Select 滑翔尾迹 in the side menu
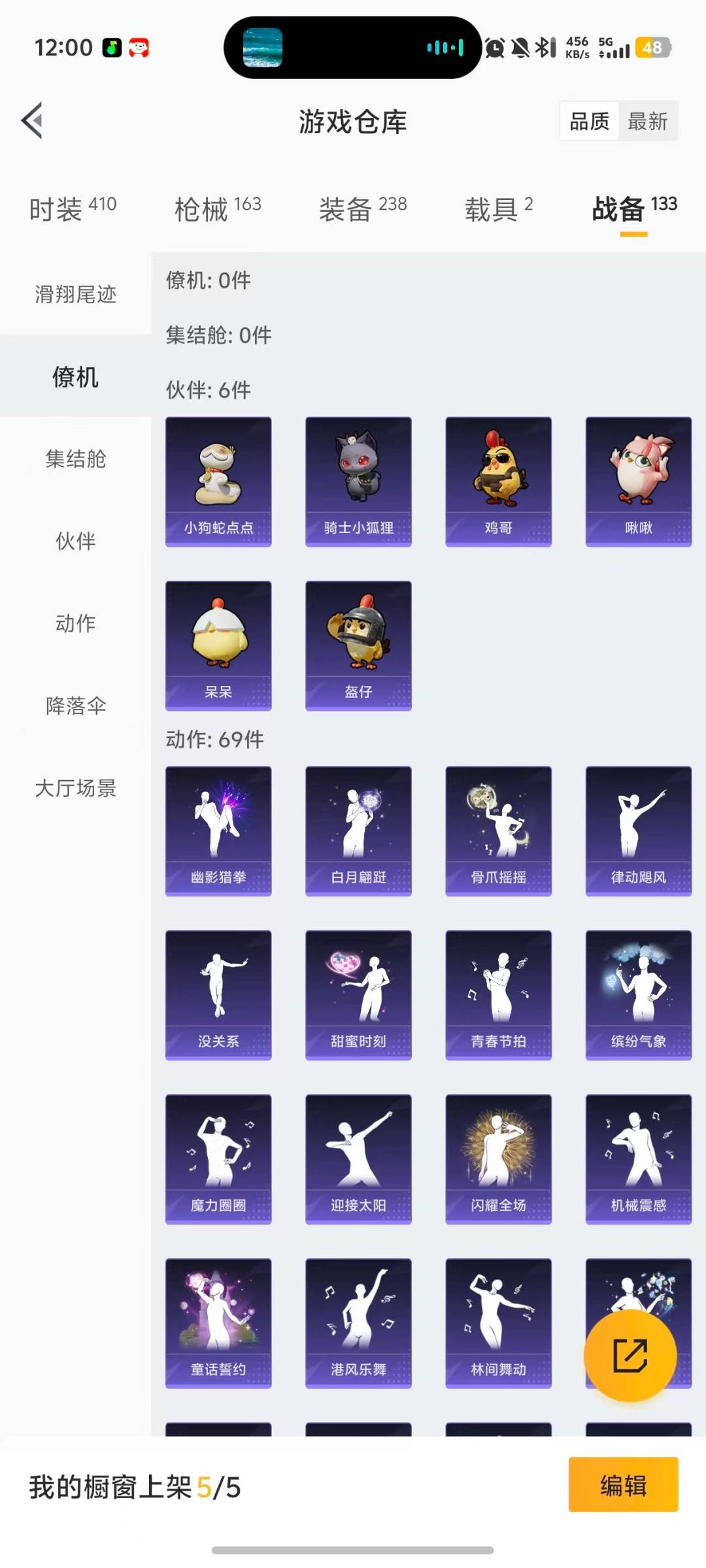The width and height of the screenshot is (706, 1568). click(x=76, y=295)
